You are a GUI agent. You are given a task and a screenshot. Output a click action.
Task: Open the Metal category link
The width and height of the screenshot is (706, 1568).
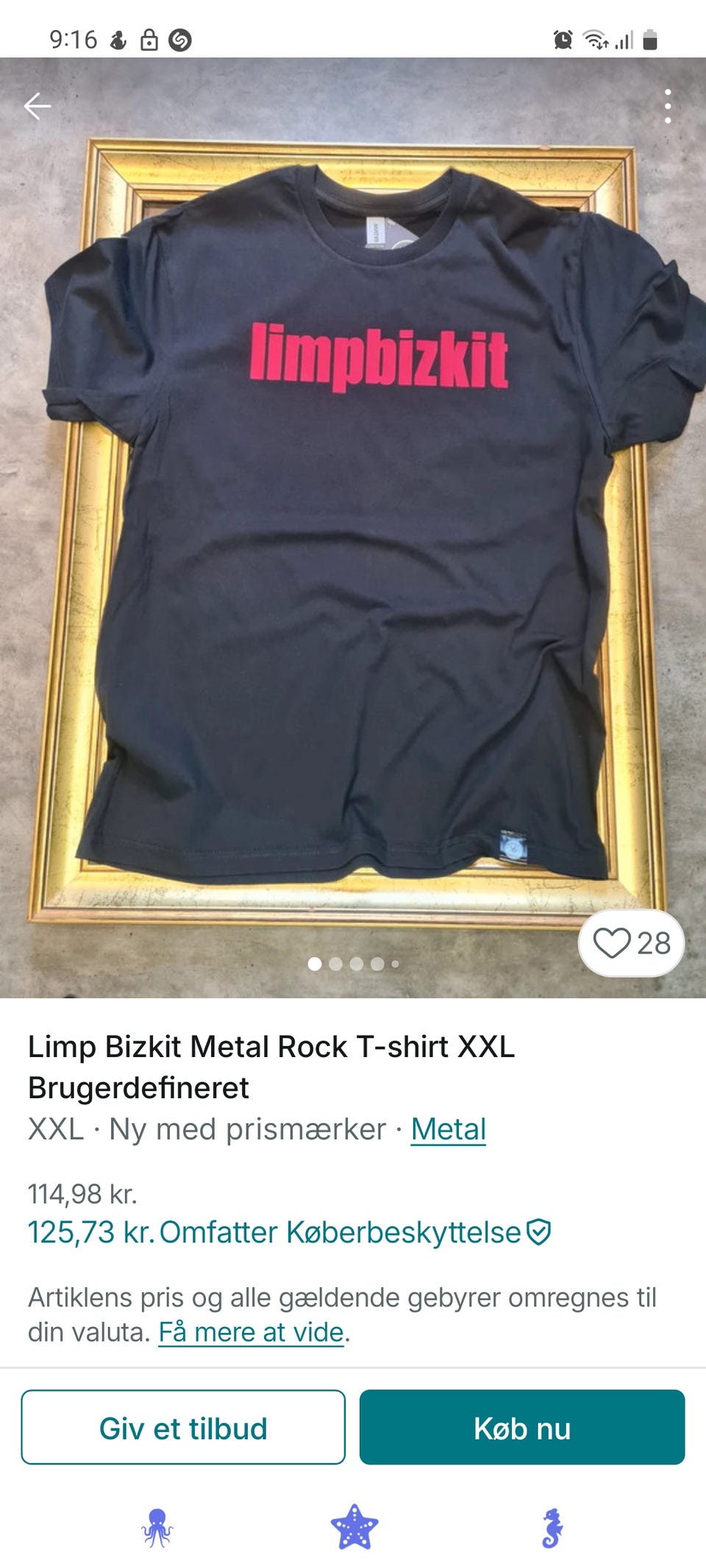(448, 1129)
